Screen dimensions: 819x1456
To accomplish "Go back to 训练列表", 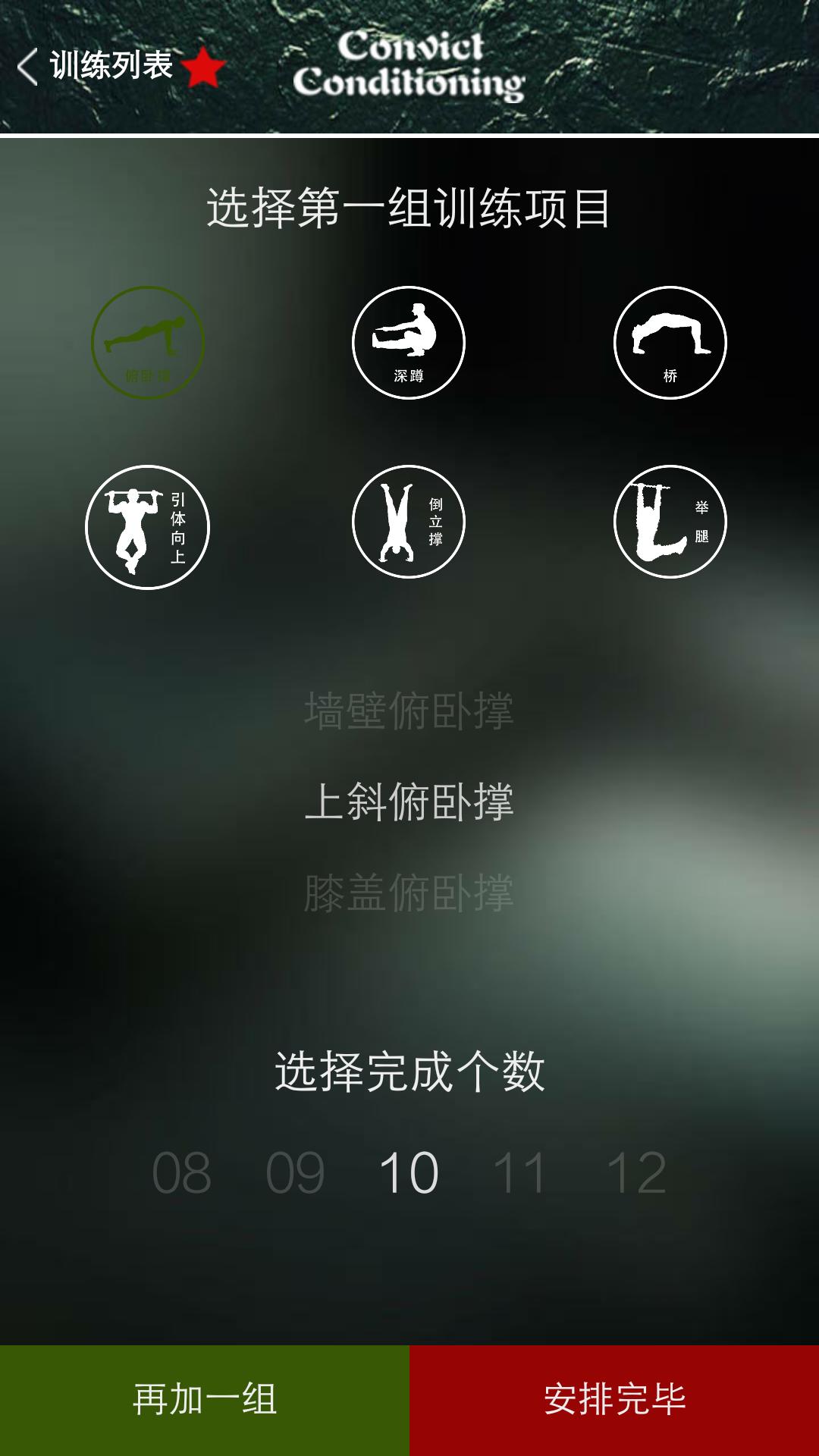I will tap(95, 66).
